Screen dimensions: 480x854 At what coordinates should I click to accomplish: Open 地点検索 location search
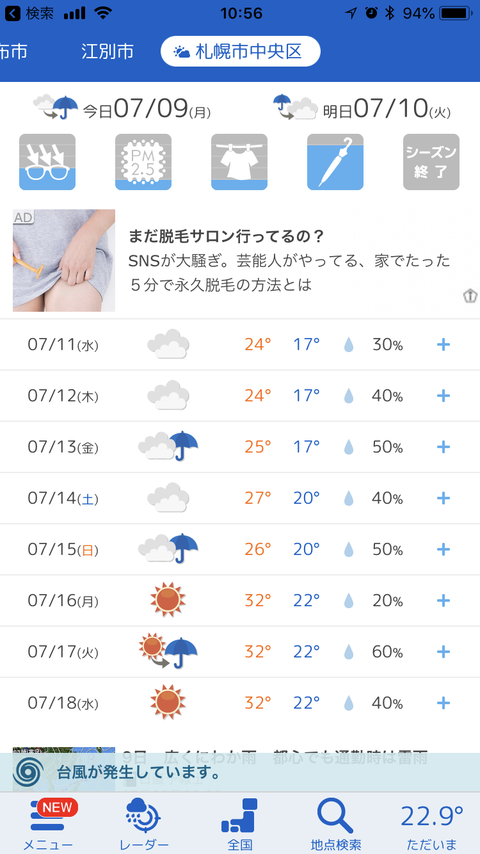[x=336, y=824]
